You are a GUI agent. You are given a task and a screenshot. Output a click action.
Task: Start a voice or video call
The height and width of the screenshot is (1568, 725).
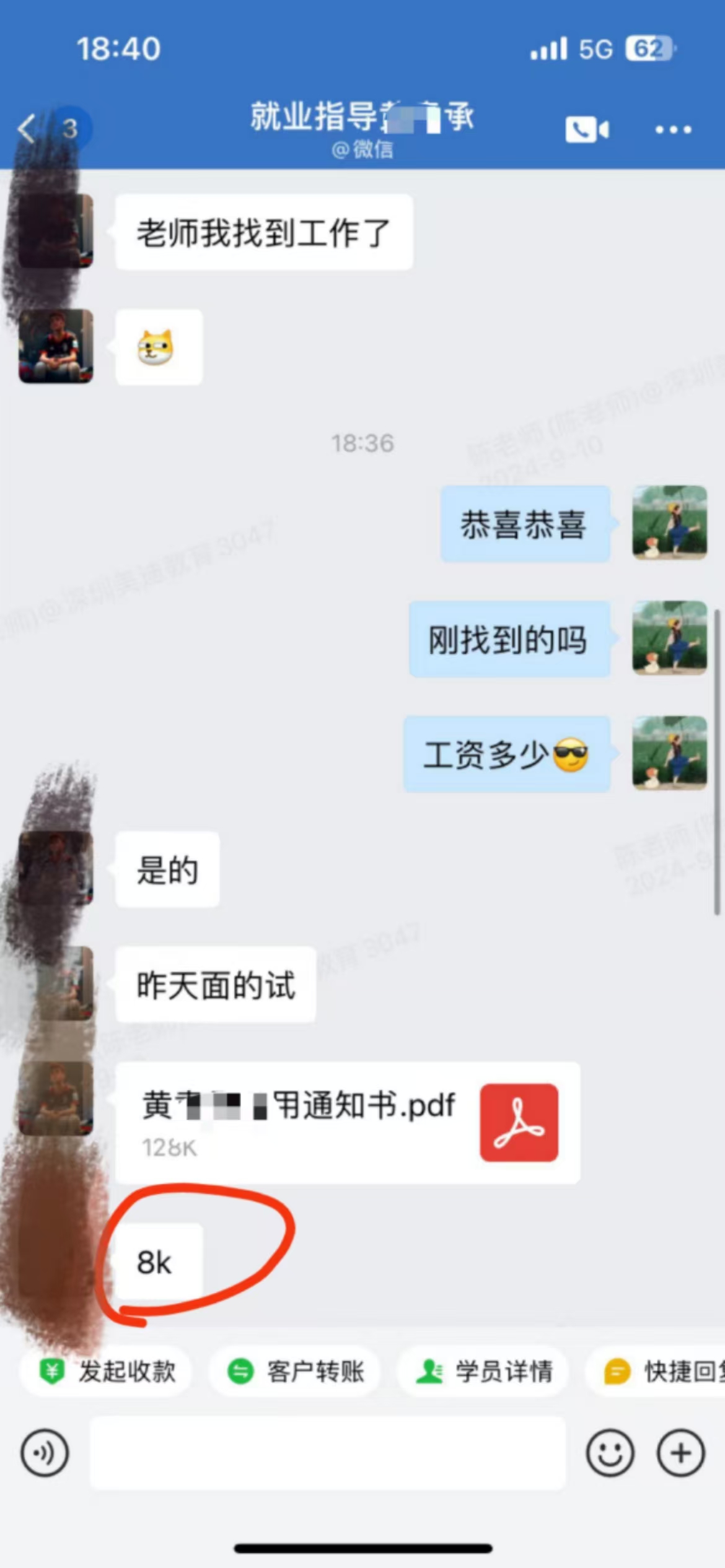coord(586,129)
